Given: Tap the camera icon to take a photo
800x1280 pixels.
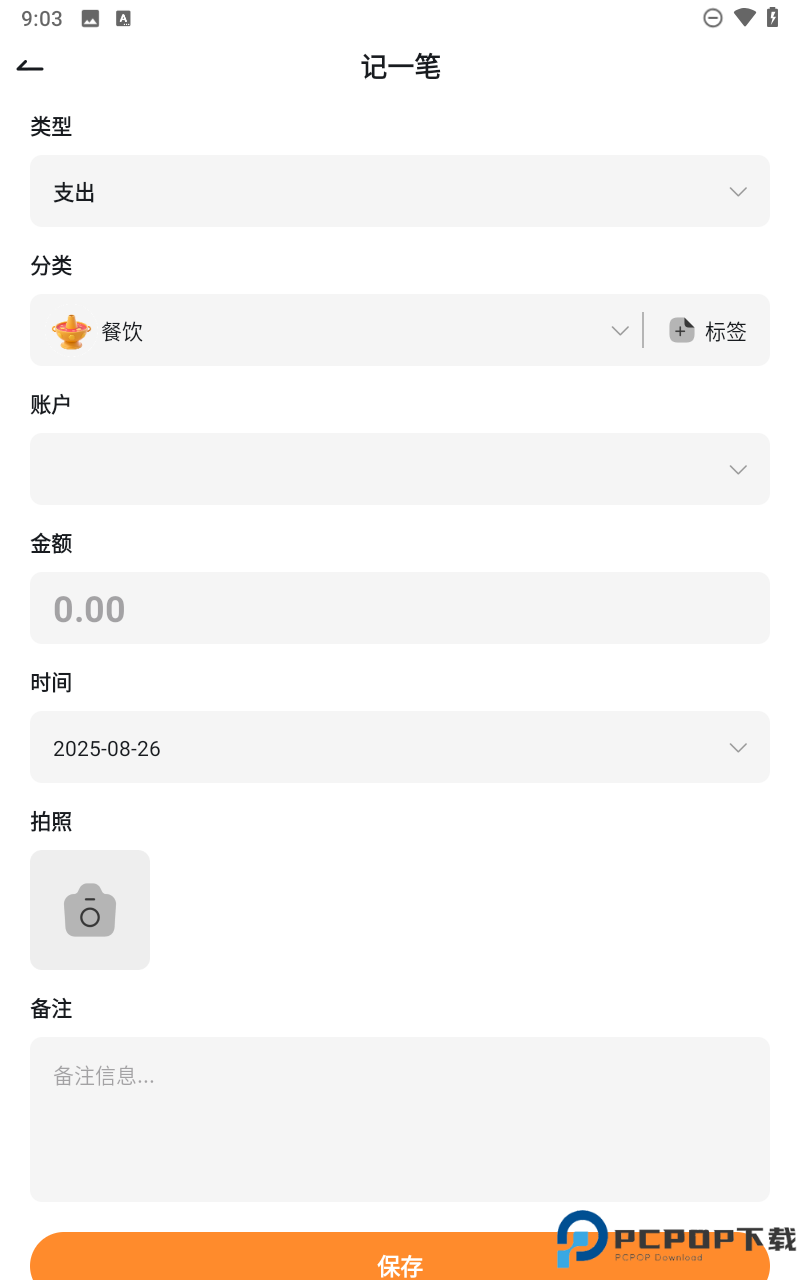Looking at the screenshot, I should (x=89, y=910).
